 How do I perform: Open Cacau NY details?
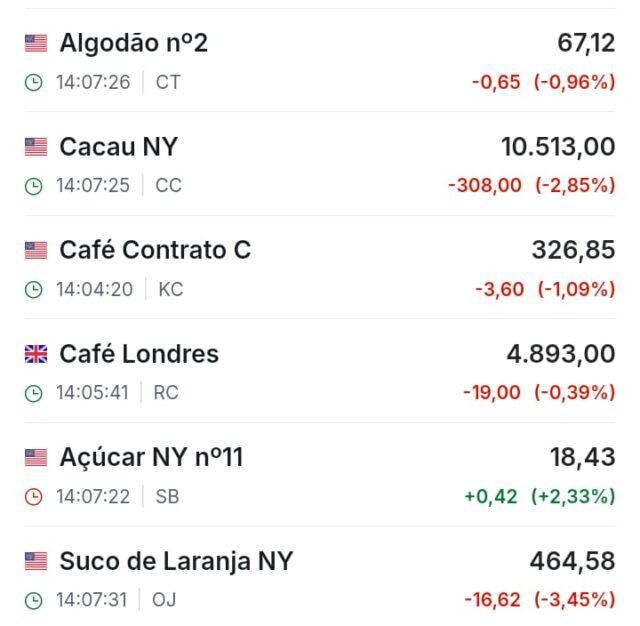point(320,164)
